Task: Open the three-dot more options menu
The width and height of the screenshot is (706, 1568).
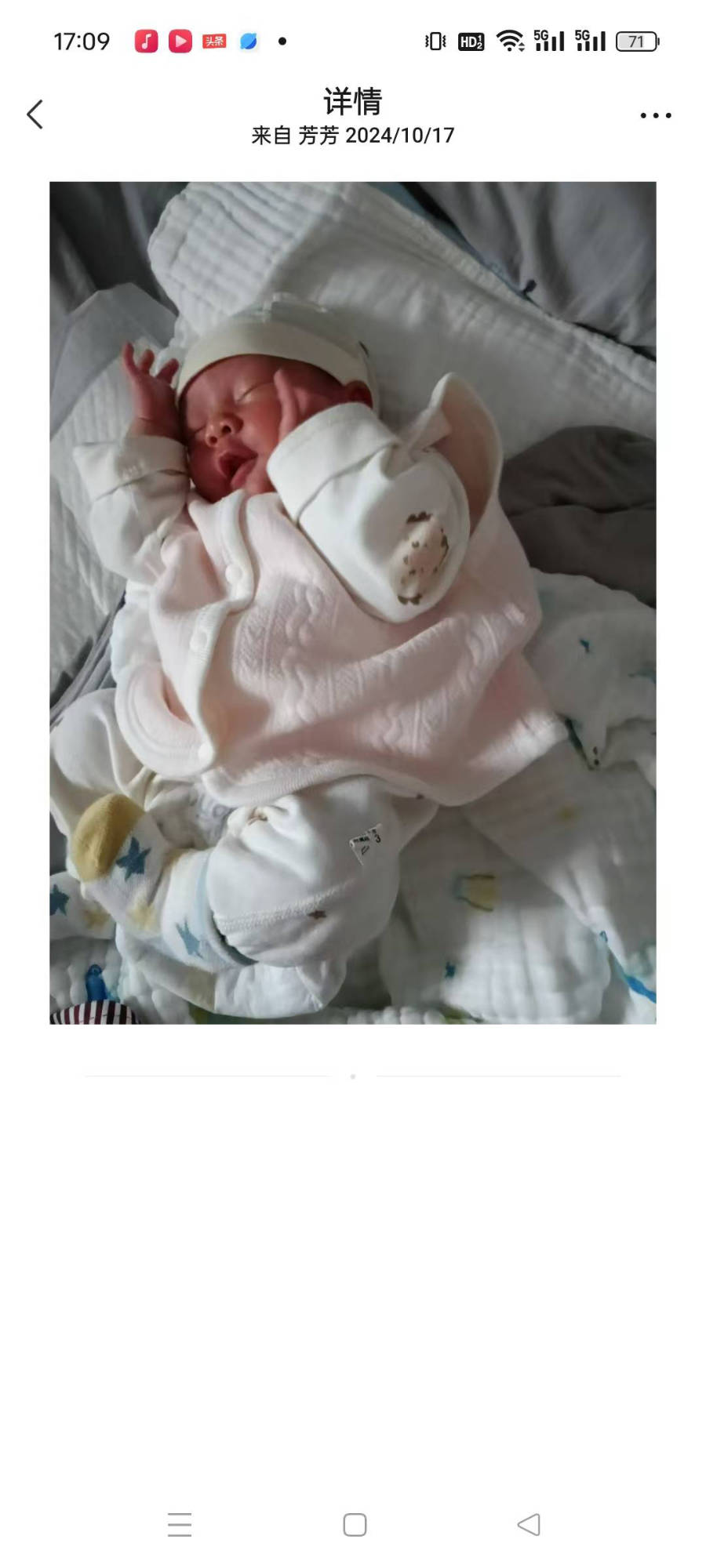Action: point(655,115)
